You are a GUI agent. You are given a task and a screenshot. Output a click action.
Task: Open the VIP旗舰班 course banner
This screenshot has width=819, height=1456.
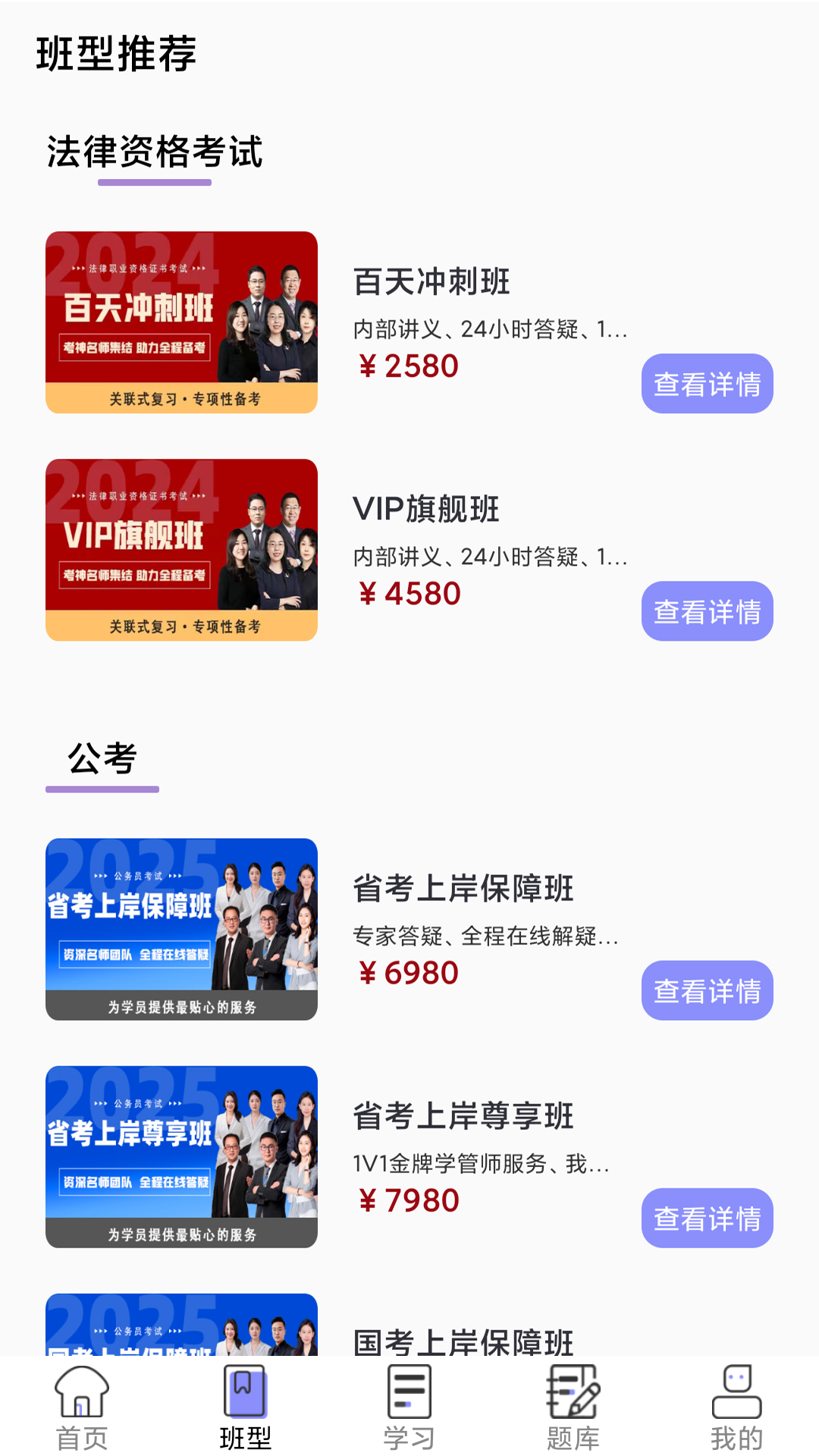[x=181, y=550]
